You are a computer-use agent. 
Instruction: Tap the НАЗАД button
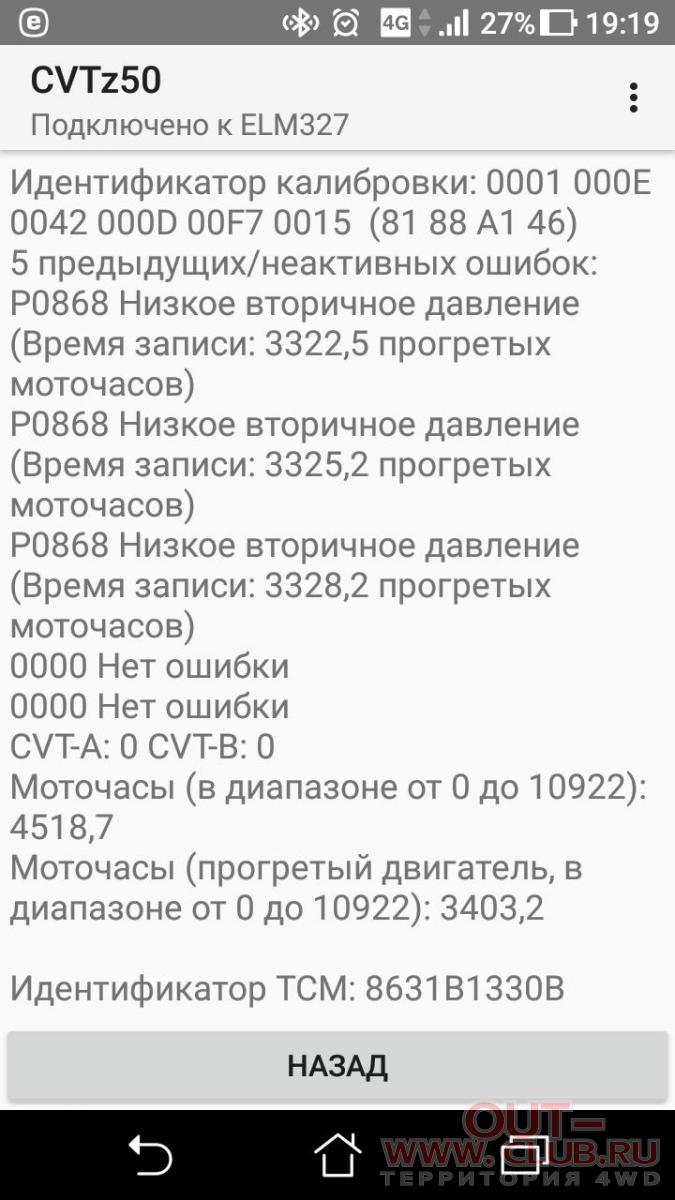click(x=337, y=1066)
